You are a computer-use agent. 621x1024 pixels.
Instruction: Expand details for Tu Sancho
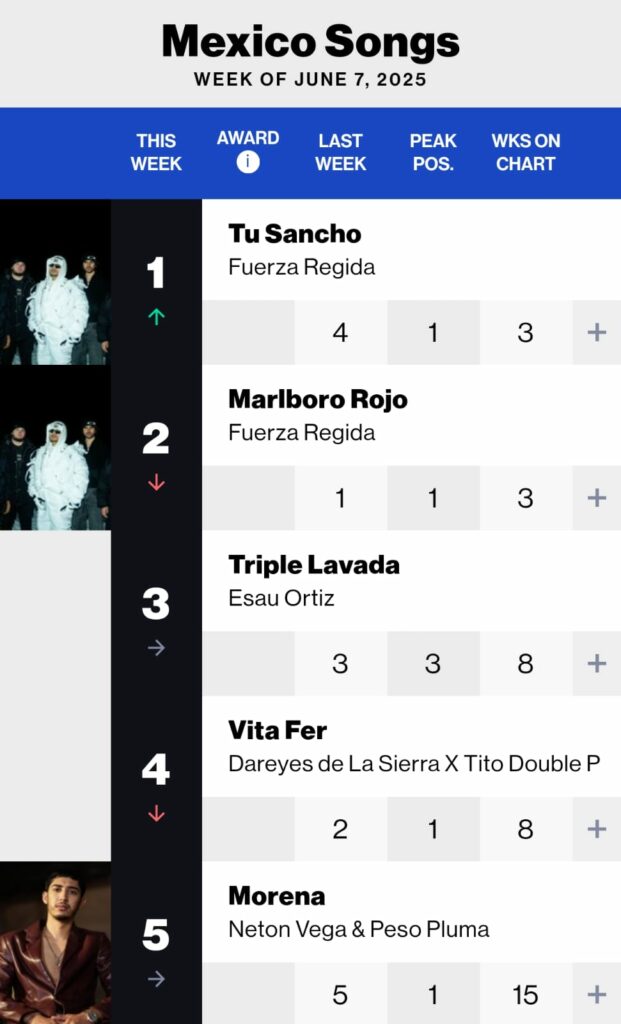(x=597, y=332)
